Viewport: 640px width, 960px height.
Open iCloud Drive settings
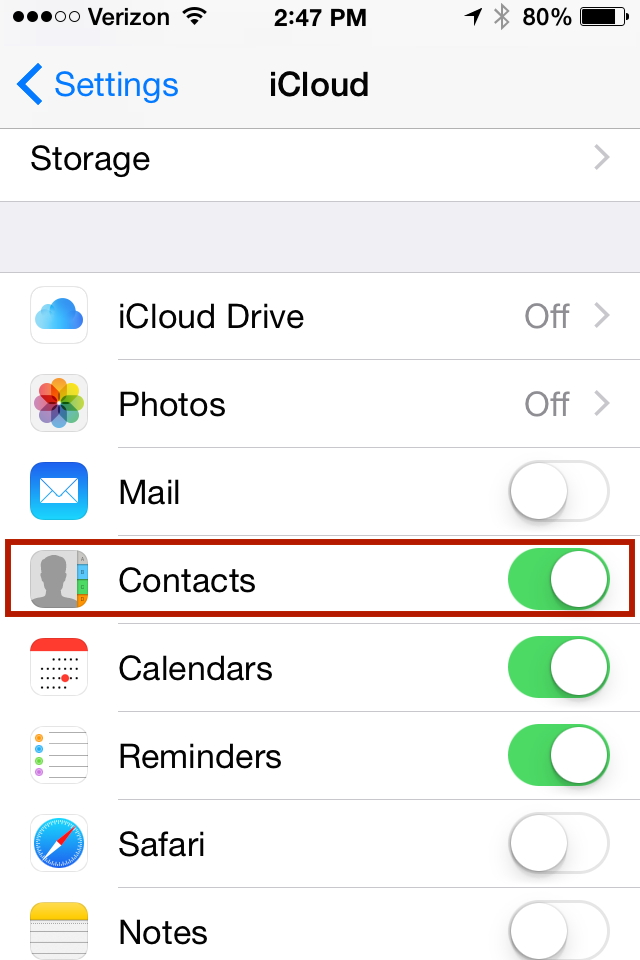pos(320,317)
